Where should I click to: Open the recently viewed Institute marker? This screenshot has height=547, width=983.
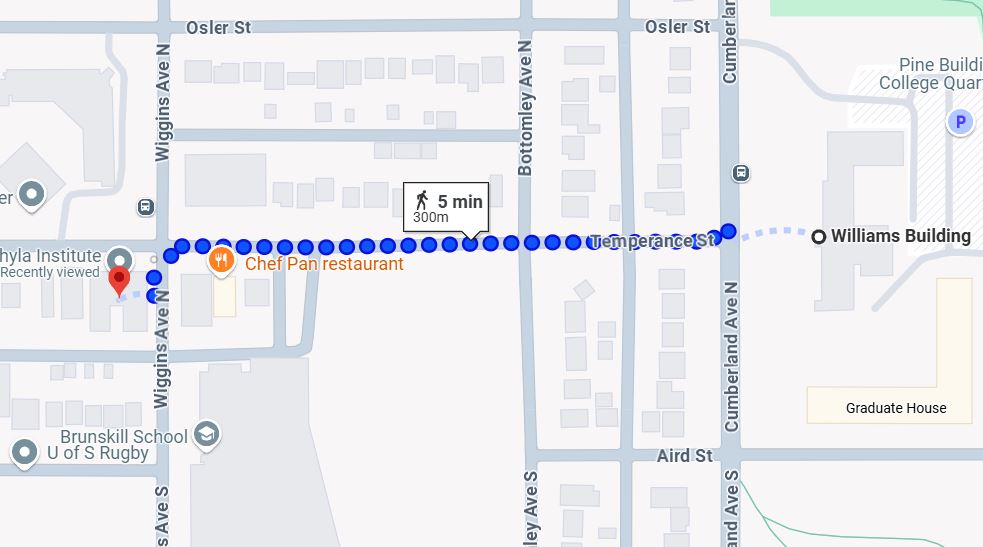(x=121, y=257)
